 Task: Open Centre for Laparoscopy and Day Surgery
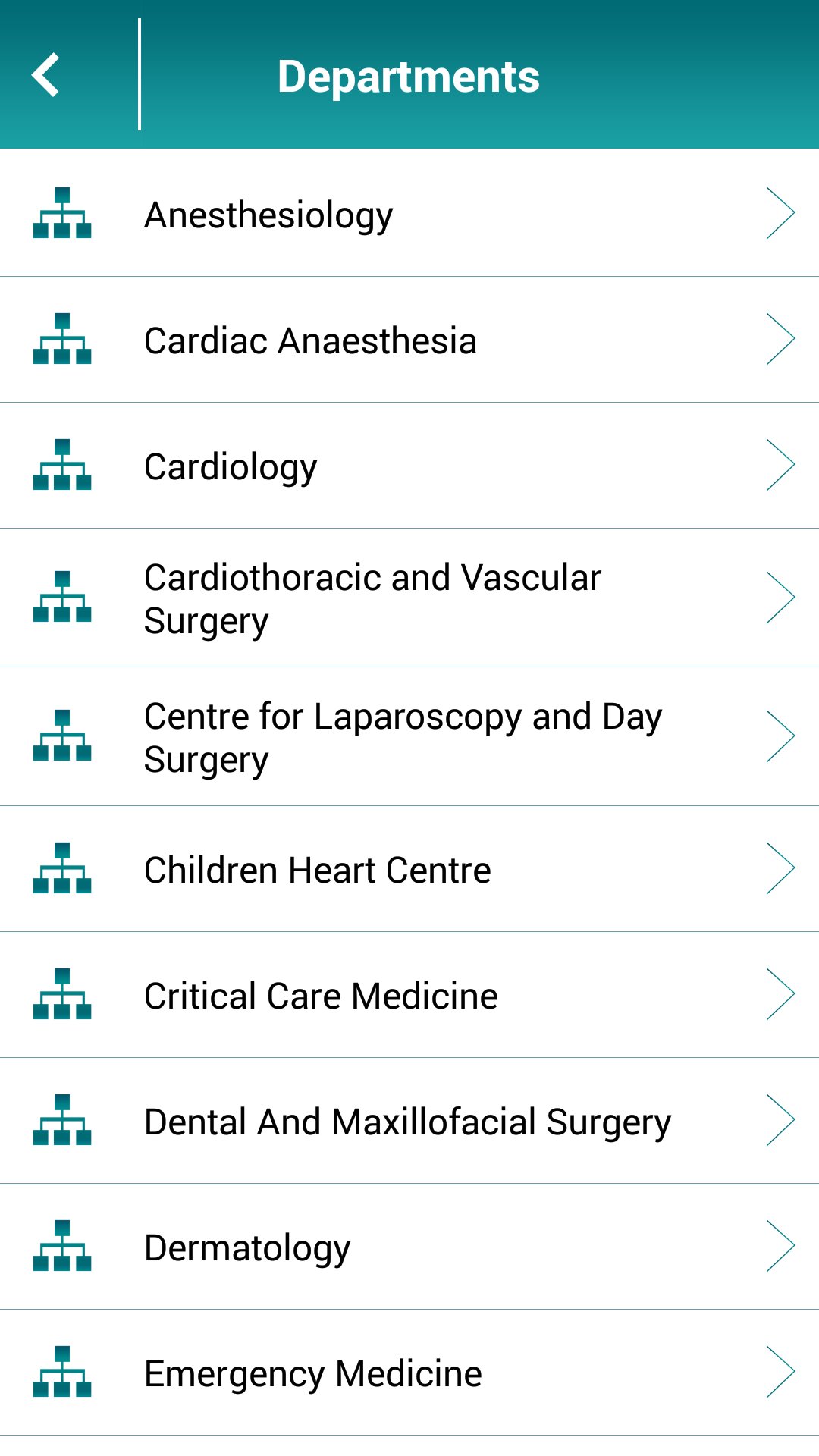coord(409,737)
